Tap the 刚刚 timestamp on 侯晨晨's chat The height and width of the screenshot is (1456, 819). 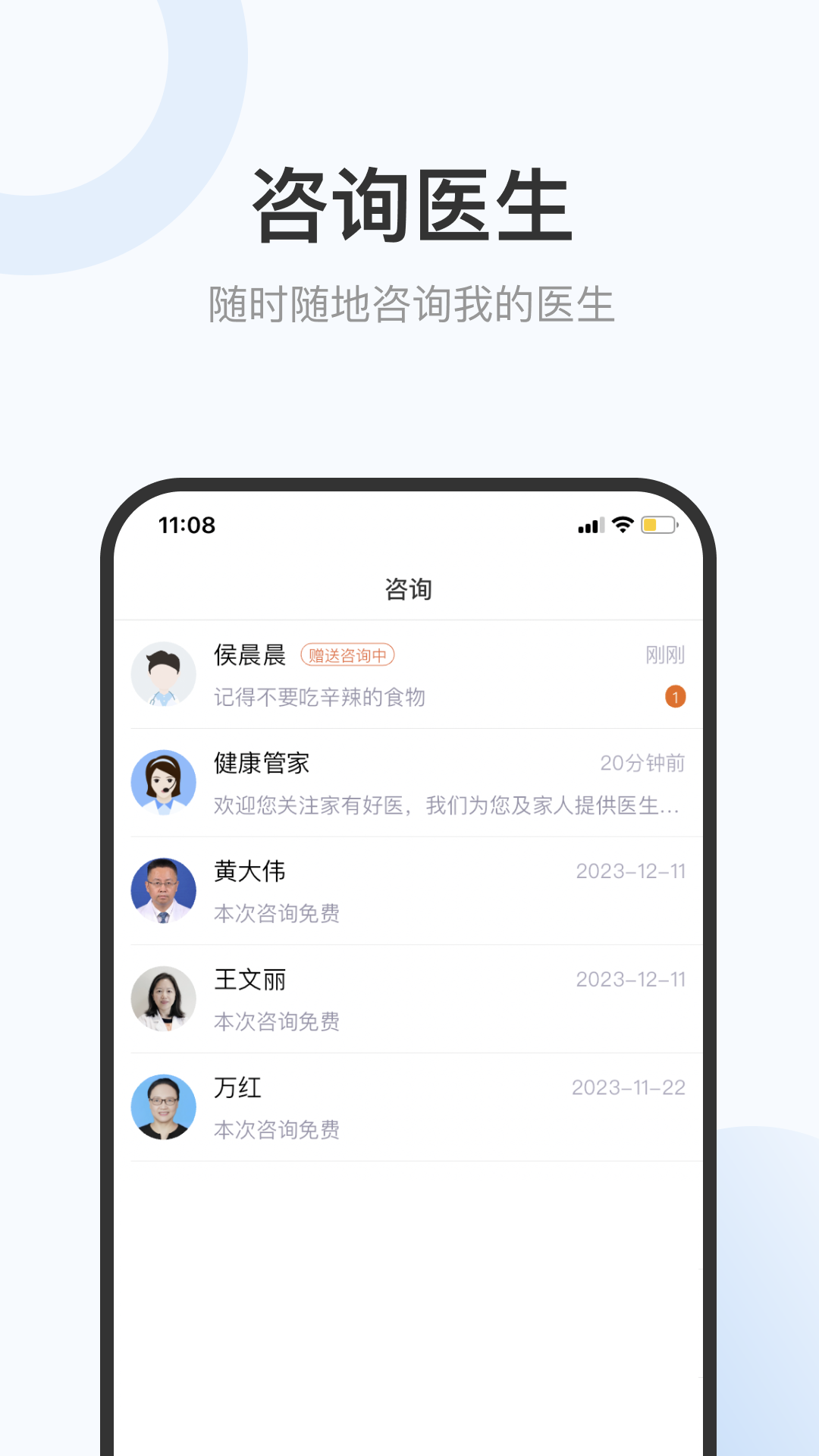(x=664, y=654)
